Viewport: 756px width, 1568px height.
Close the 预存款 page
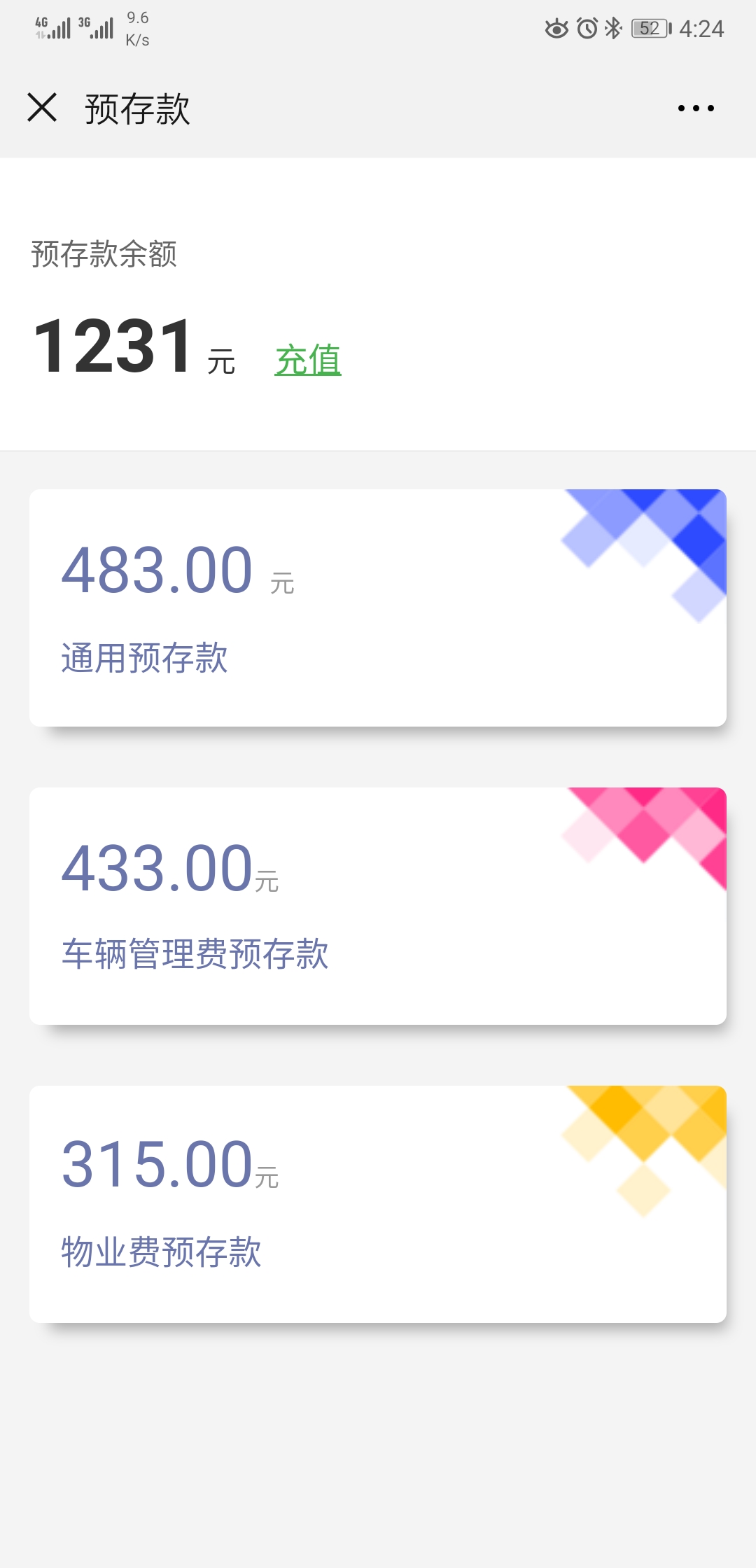[43, 108]
